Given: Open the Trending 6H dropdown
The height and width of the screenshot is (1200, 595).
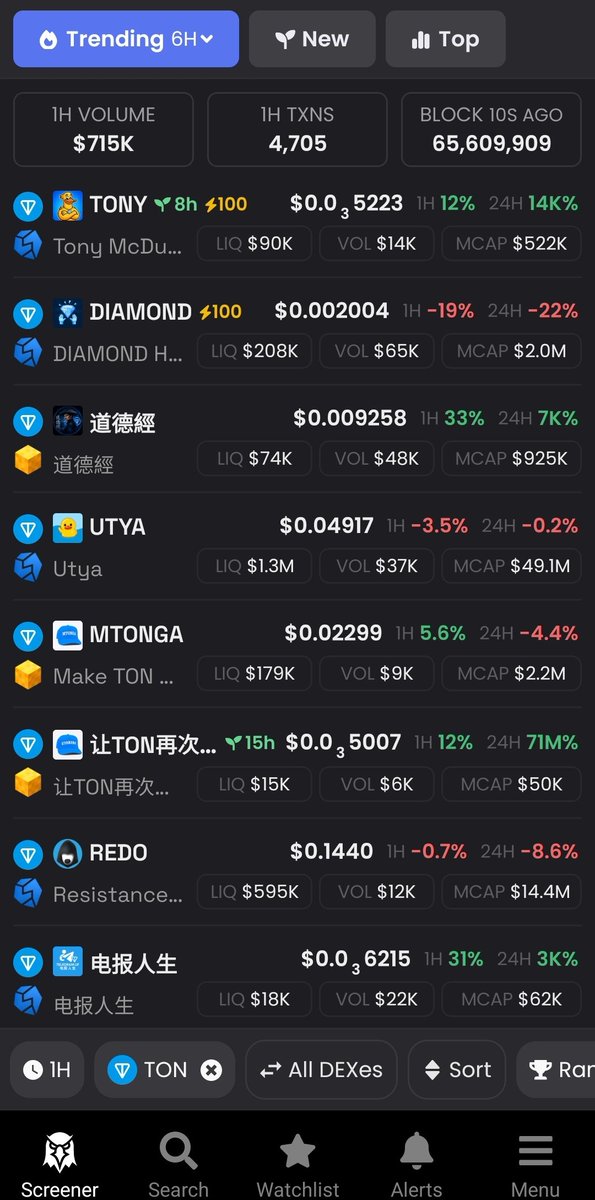Looking at the screenshot, I should [126, 39].
